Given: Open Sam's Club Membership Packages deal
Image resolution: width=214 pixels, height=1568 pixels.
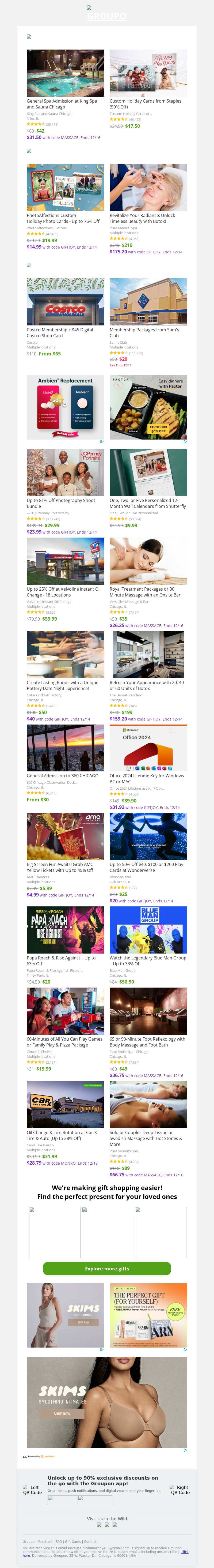Looking at the screenshot, I should click(x=145, y=332).
